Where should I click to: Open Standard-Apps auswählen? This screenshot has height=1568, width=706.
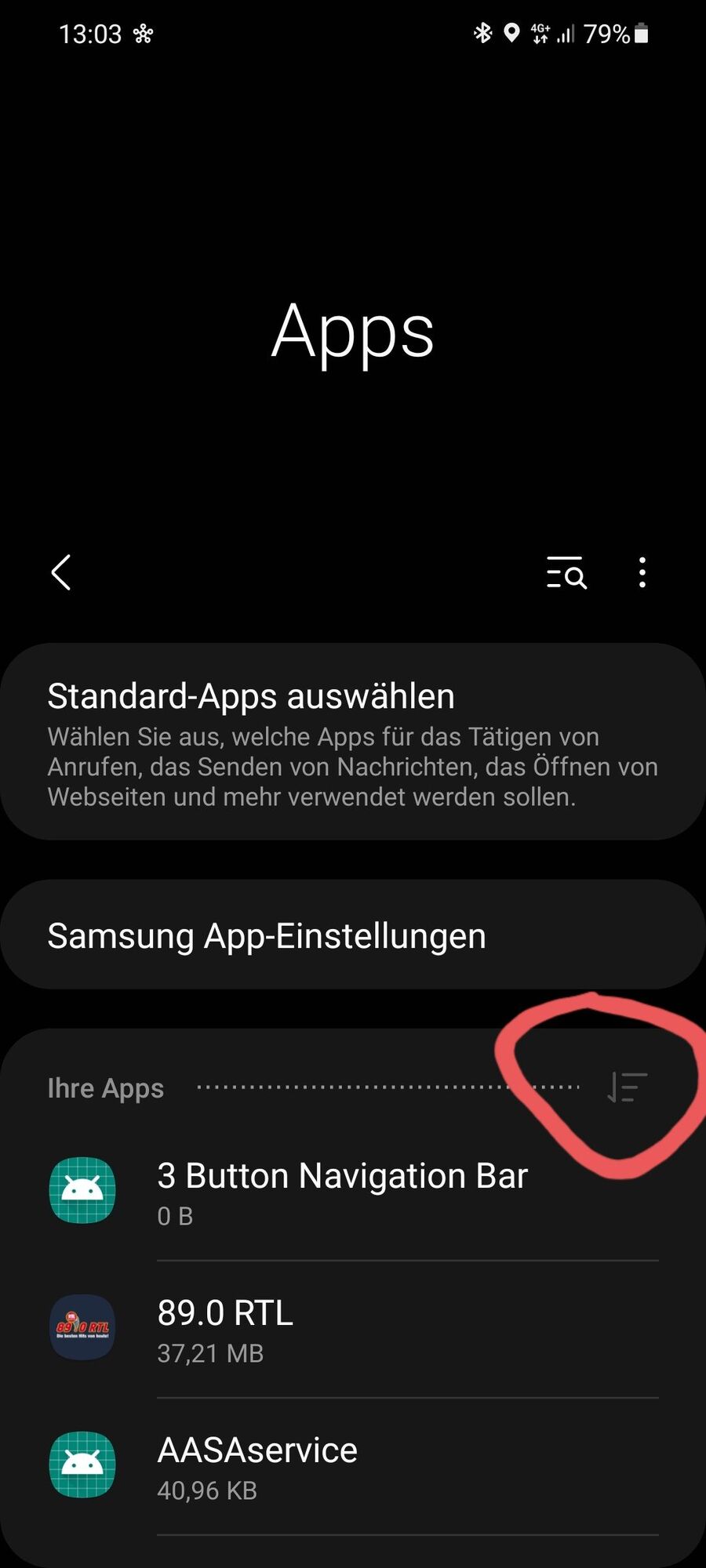(353, 742)
